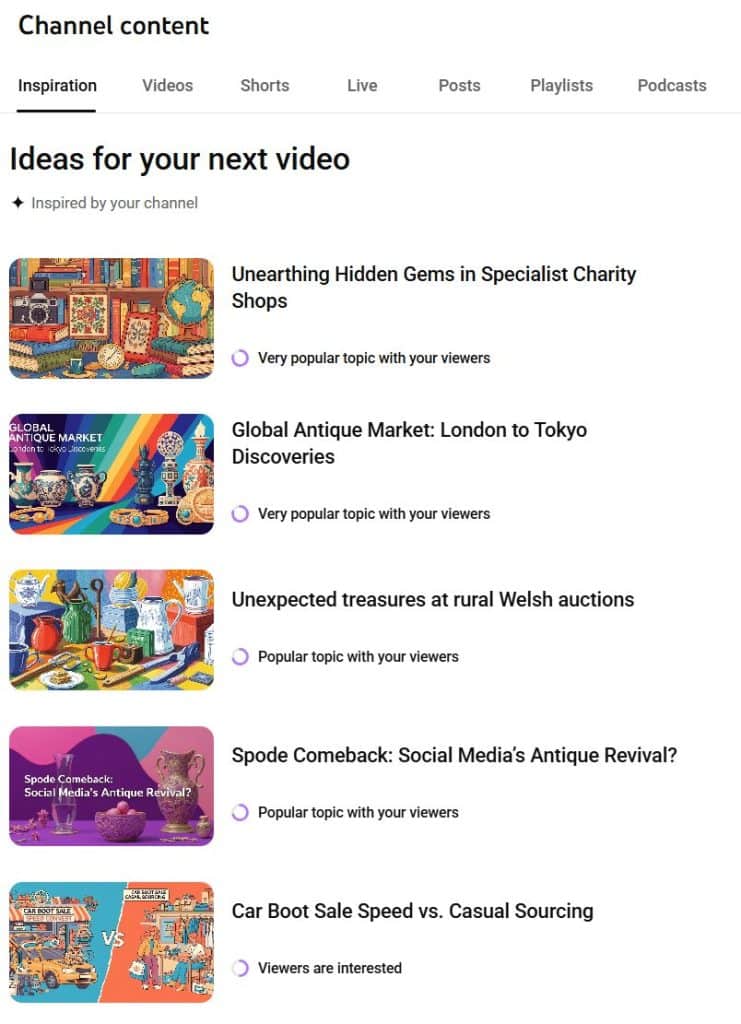Screen dimensions: 741x1024
Task: View the rural Welsh auctions idea
Action: tap(432, 600)
